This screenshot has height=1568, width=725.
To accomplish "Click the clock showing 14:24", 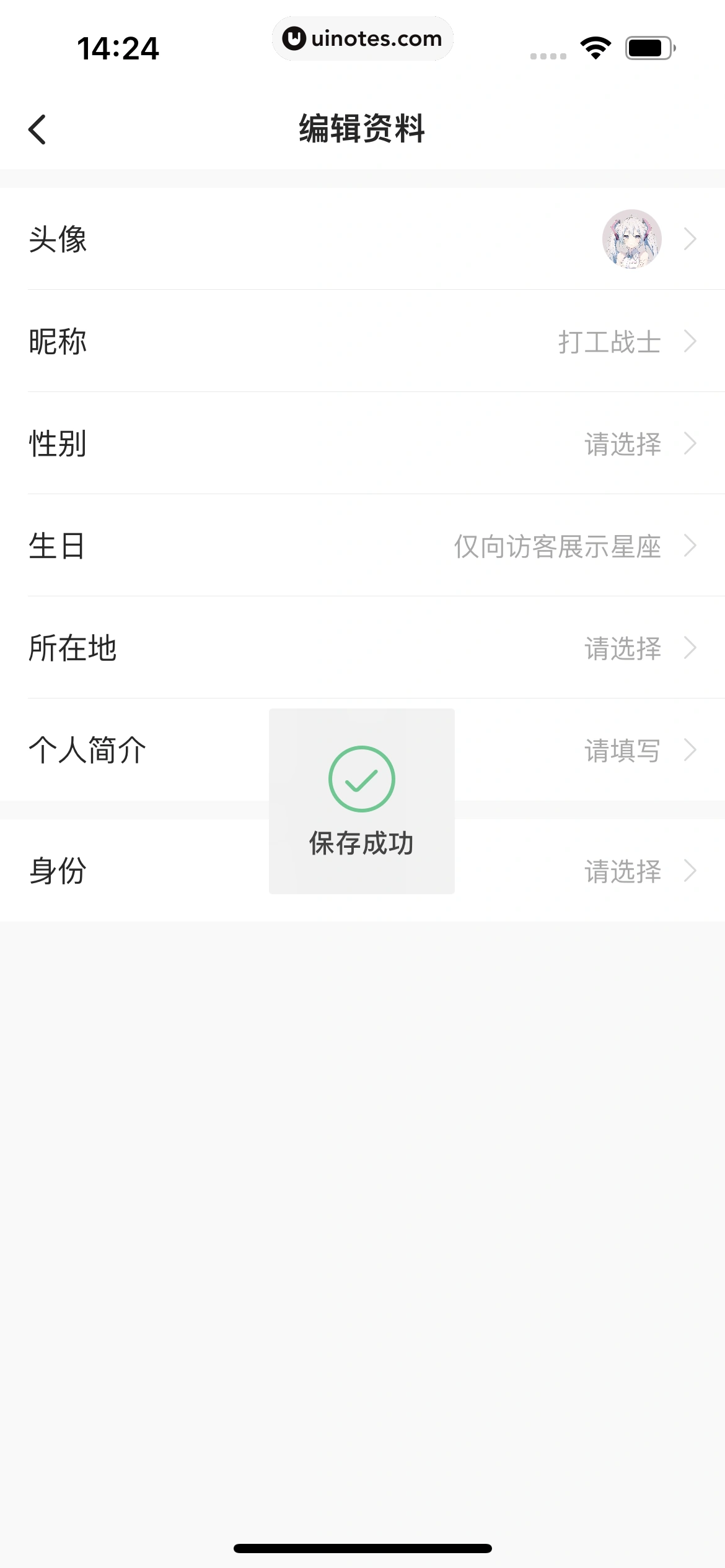I will (x=119, y=46).
